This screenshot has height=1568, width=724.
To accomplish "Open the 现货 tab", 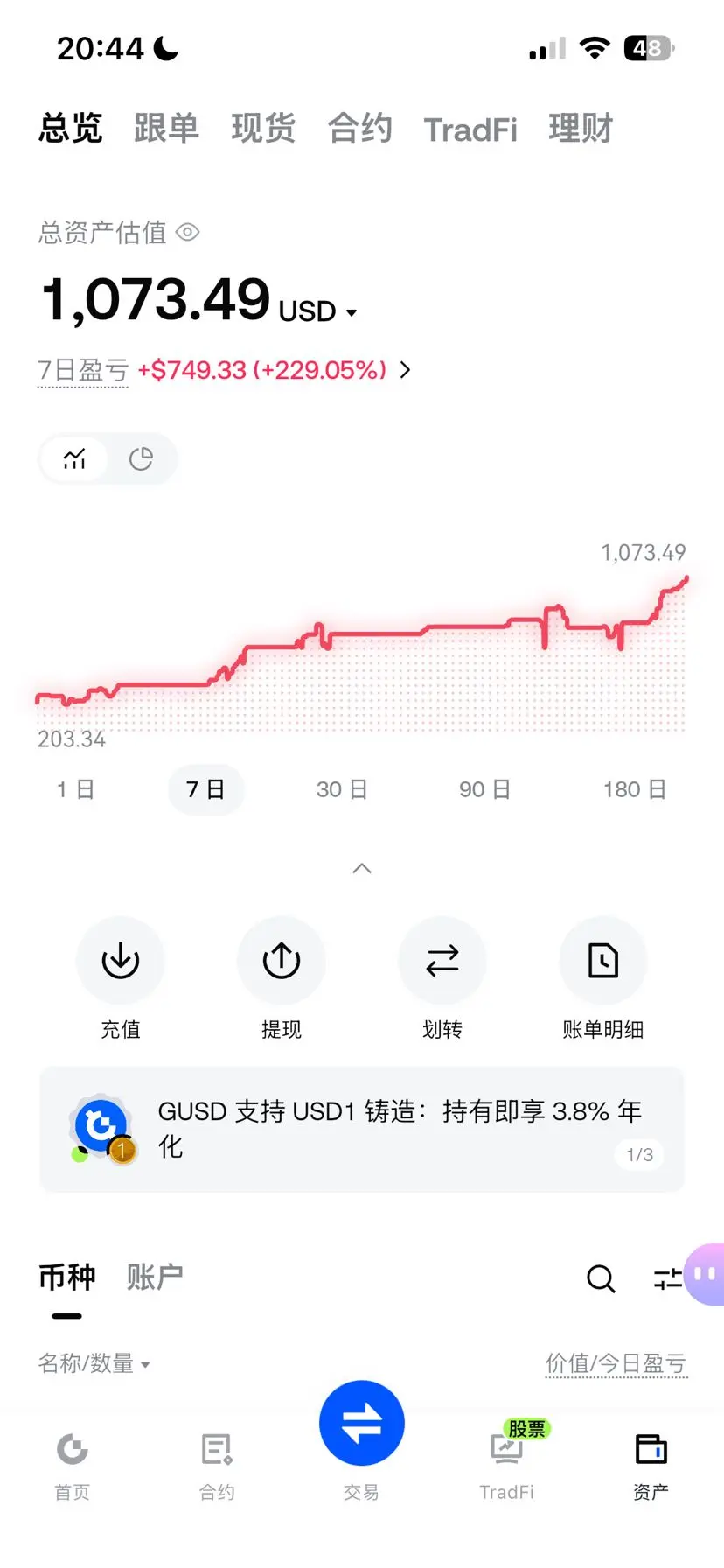I will [263, 129].
